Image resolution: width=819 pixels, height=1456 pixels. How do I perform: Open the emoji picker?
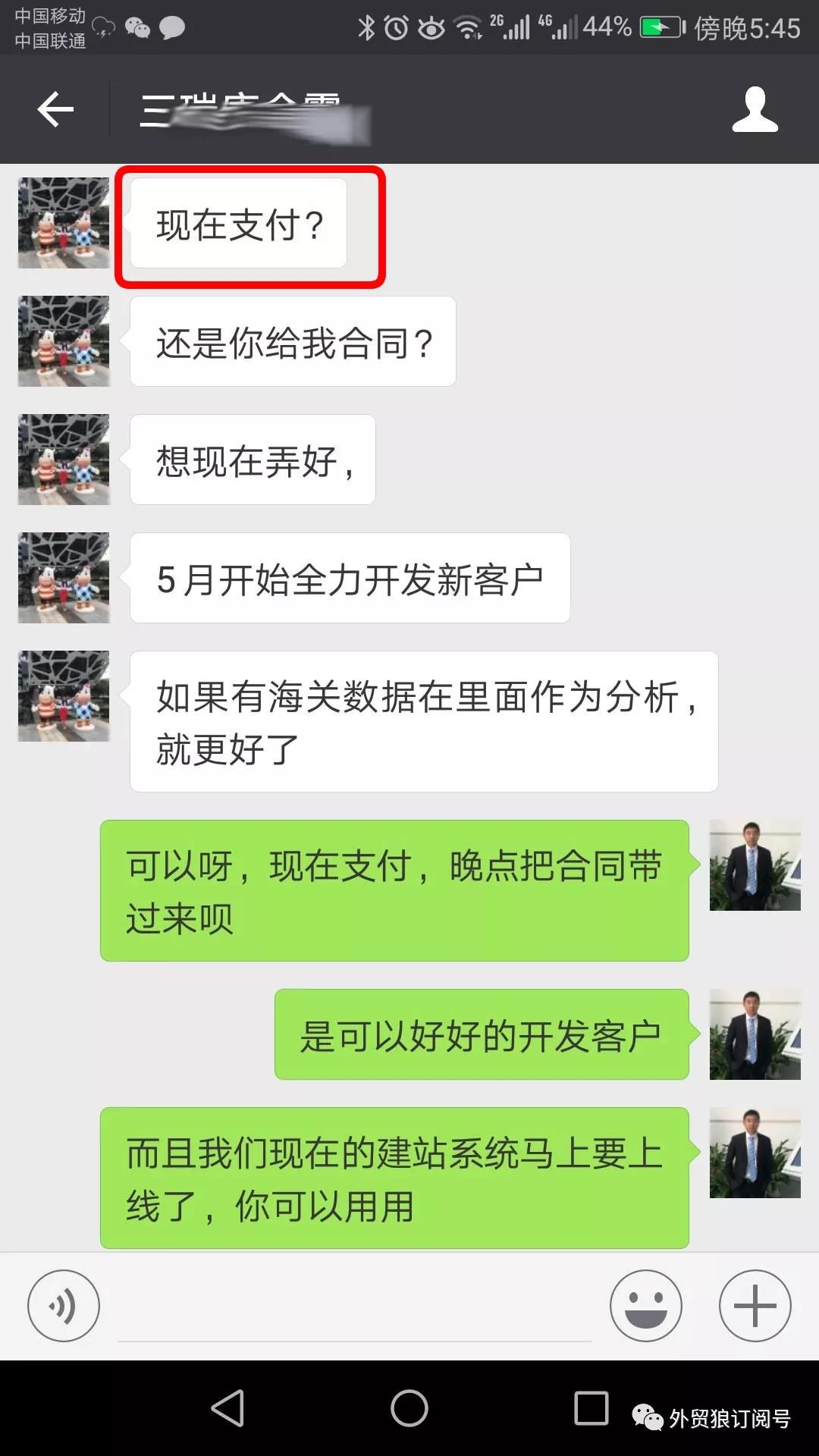(645, 1306)
